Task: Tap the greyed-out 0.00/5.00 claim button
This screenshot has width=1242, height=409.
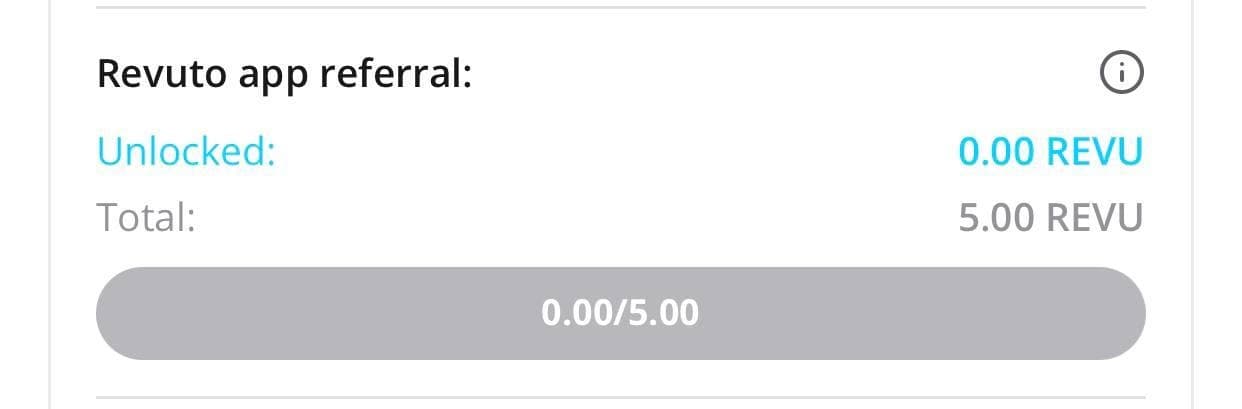Action: click(x=620, y=313)
